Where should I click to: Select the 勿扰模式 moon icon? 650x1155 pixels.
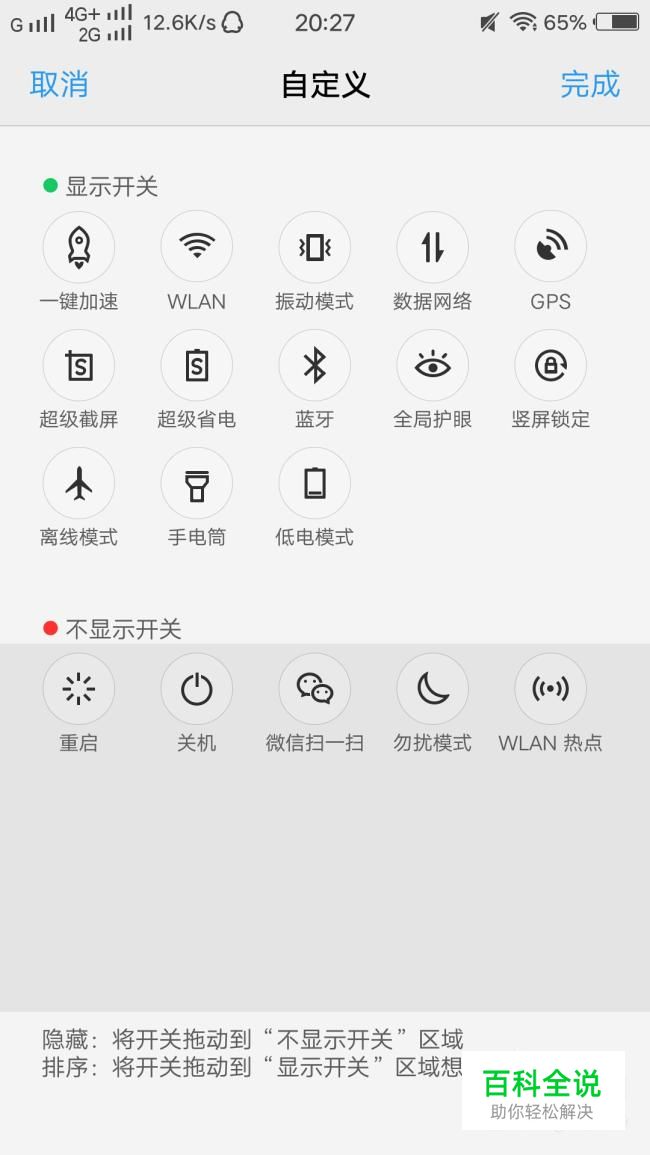[433, 689]
